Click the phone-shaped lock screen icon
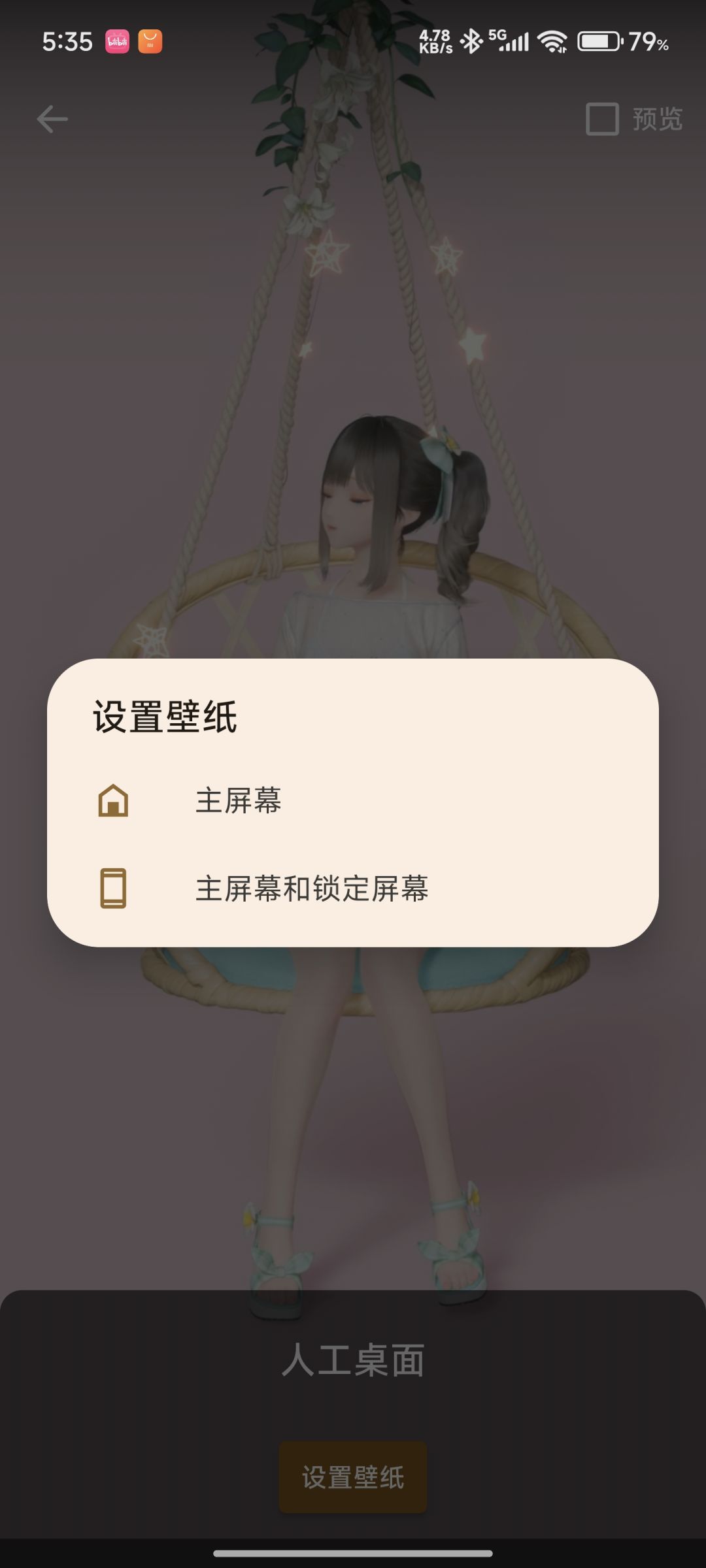This screenshot has width=706, height=1568. [112, 886]
